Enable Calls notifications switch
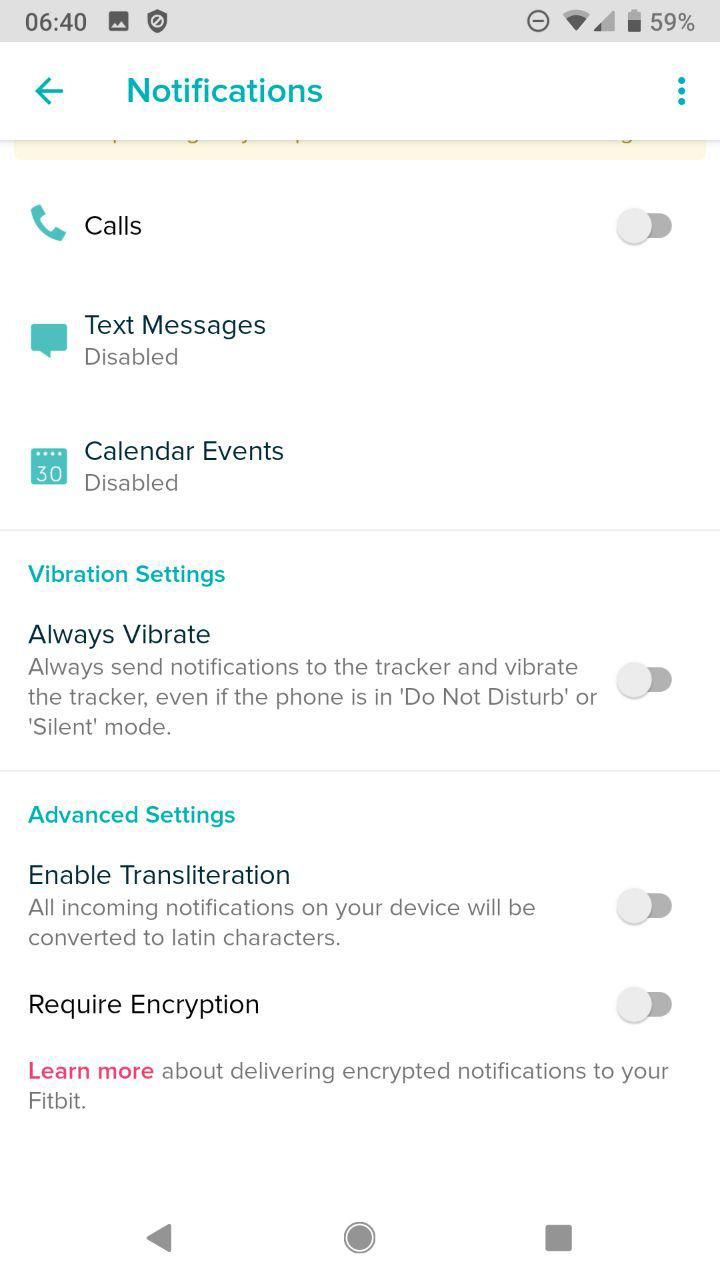The image size is (720, 1280). point(645,226)
